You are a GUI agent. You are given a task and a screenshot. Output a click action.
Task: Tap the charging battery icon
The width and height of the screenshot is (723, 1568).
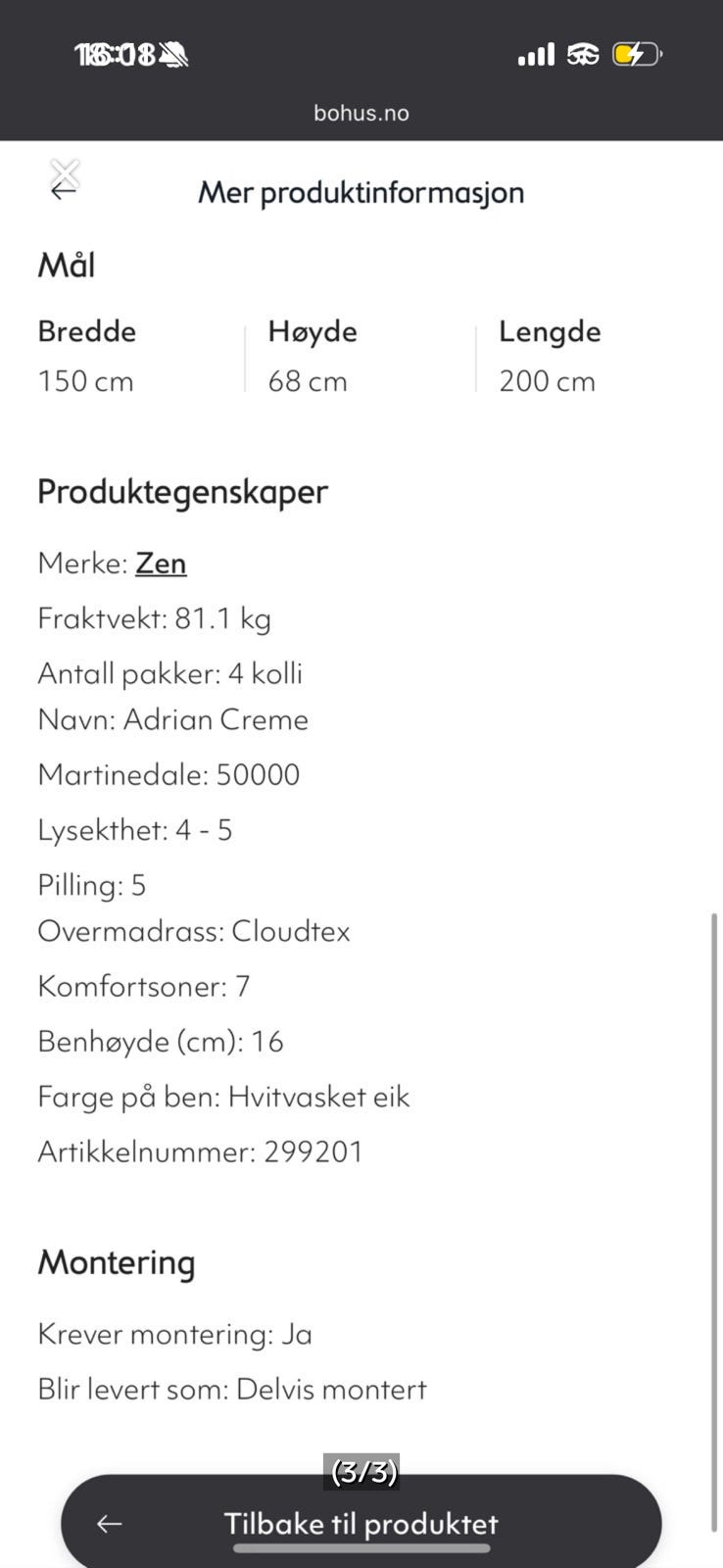coord(636,54)
